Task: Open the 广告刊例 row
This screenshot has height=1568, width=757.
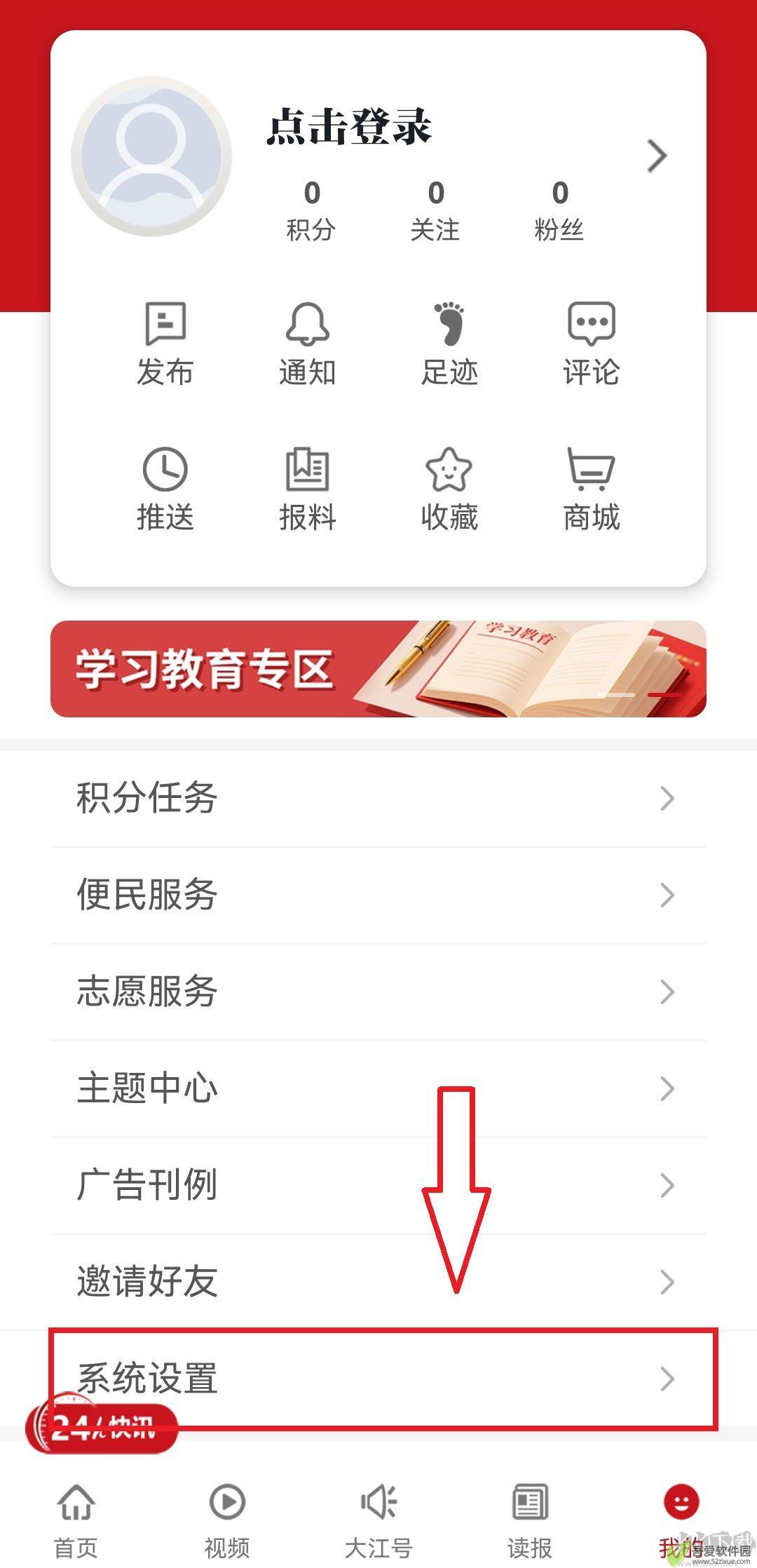Action: pos(378,1185)
